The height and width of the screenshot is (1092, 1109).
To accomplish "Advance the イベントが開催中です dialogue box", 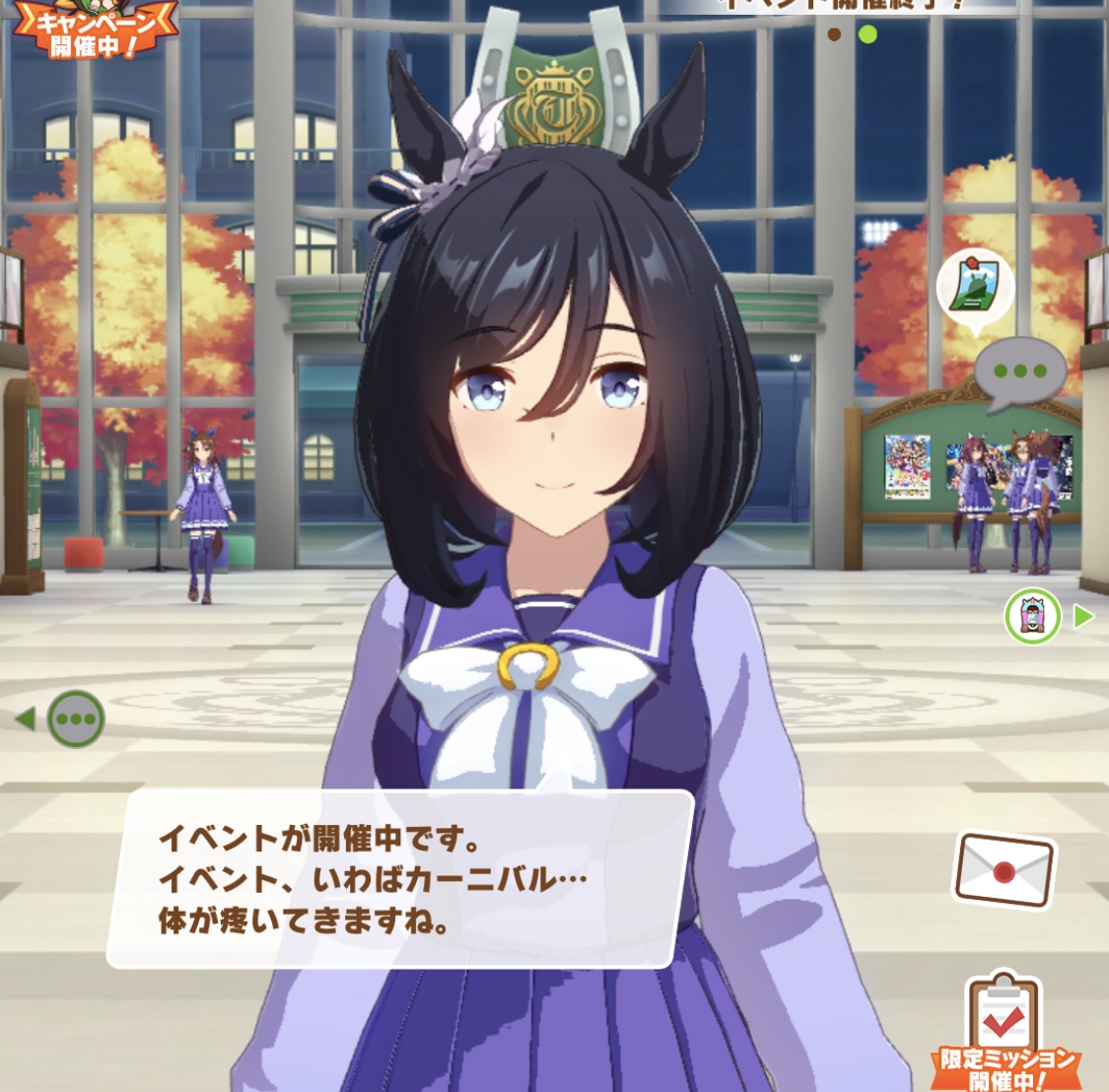I will pos(399,878).
